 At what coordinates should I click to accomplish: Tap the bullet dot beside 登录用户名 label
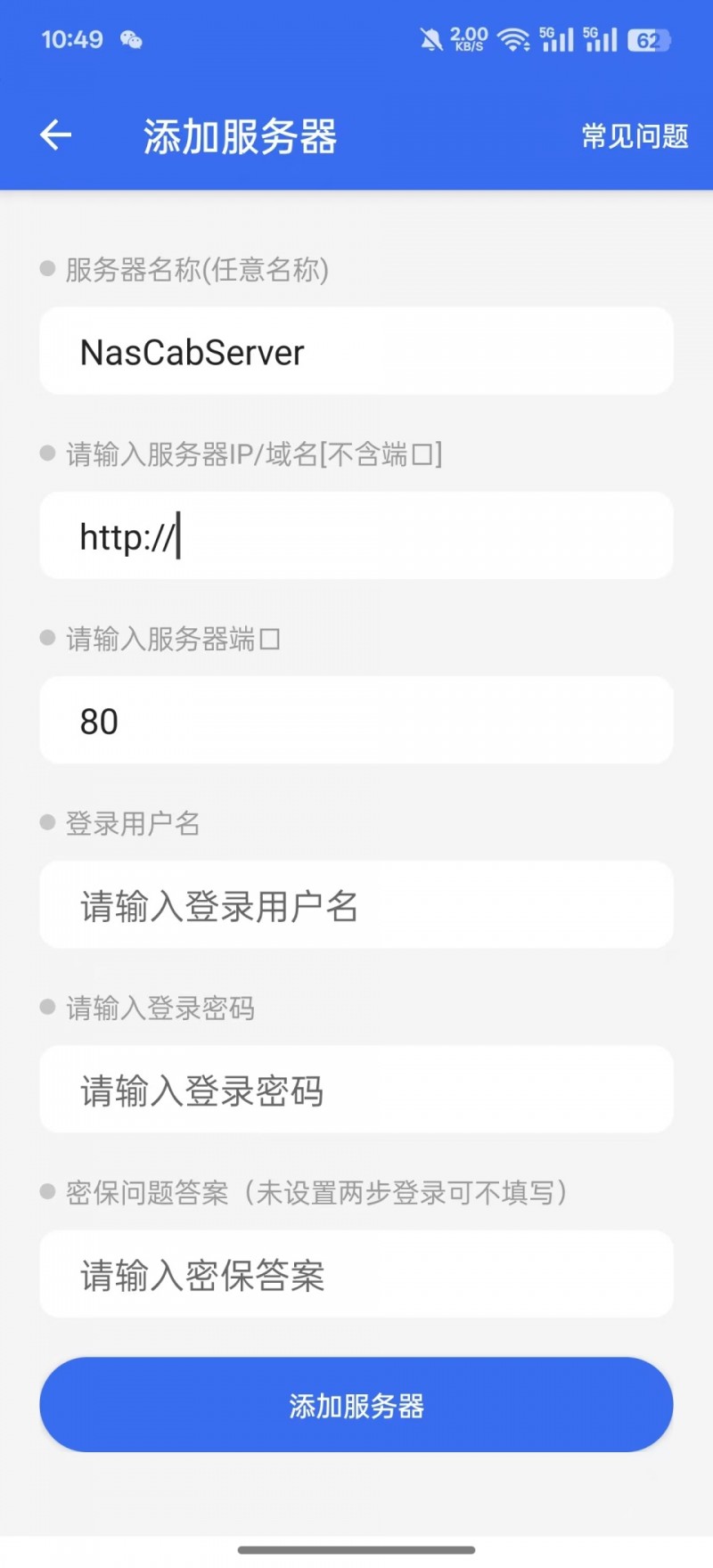pos(45,822)
